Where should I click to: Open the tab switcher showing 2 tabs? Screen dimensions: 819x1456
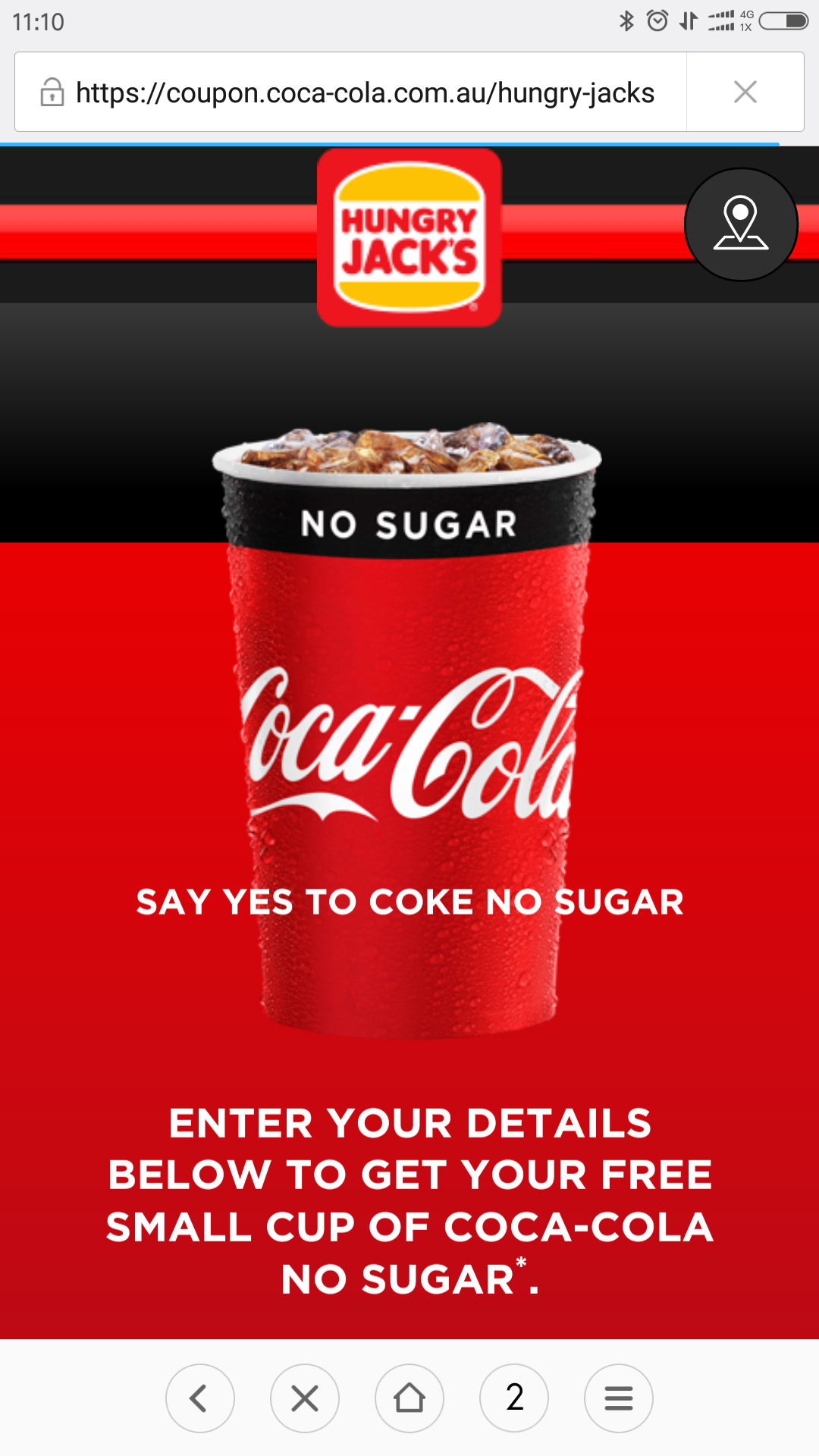pyautogui.click(x=514, y=1398)
